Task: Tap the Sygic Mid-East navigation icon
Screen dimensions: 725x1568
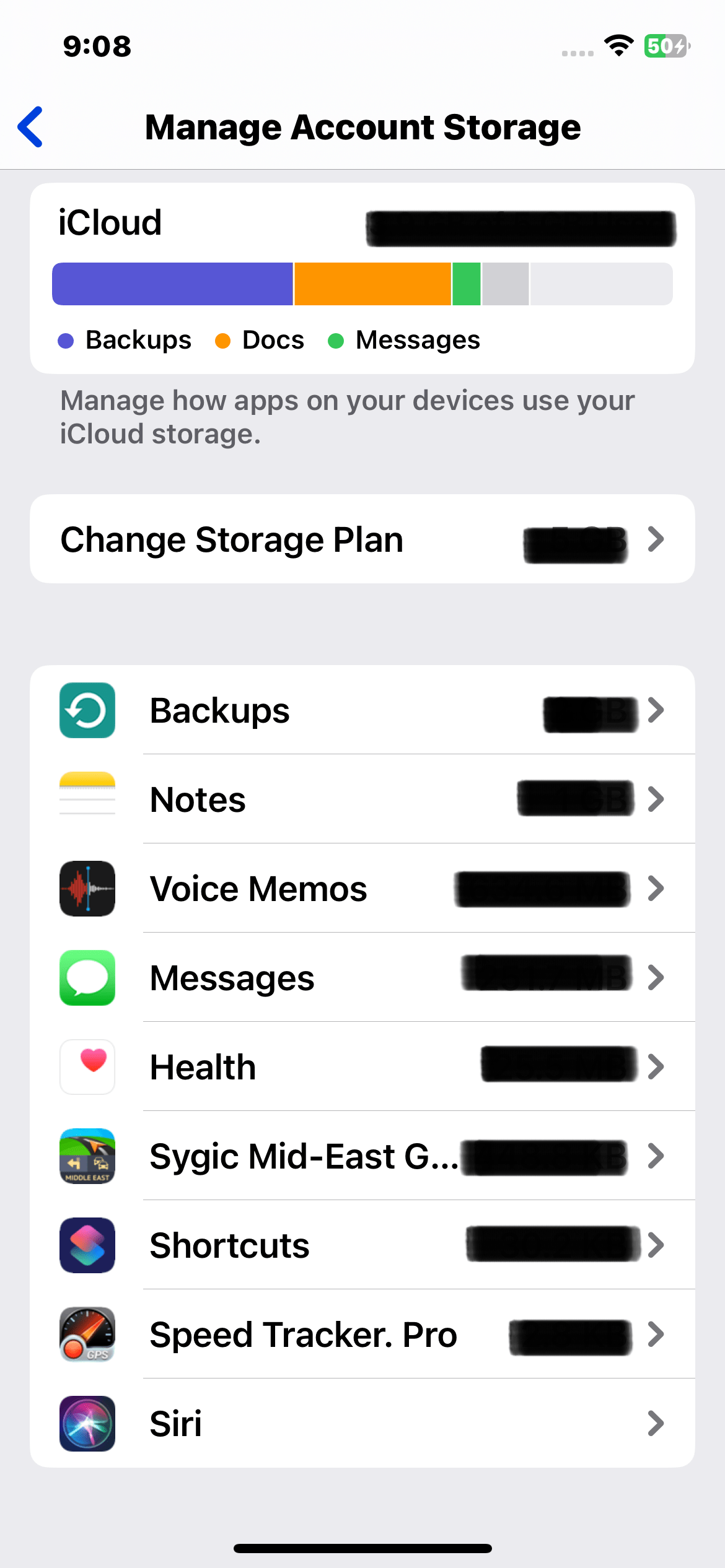Action: point(87,1156)
